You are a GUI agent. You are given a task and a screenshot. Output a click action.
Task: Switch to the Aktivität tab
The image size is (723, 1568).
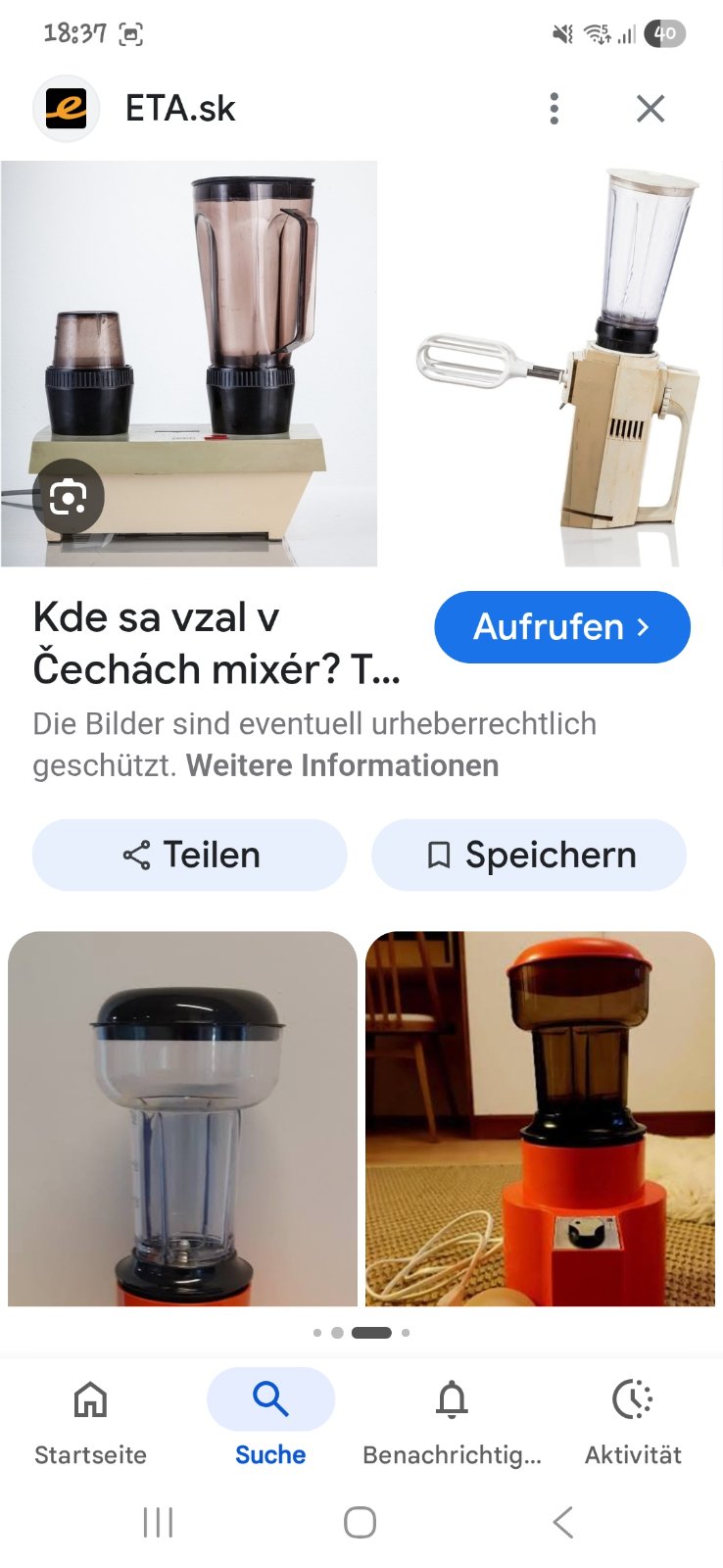point(633,1423)
